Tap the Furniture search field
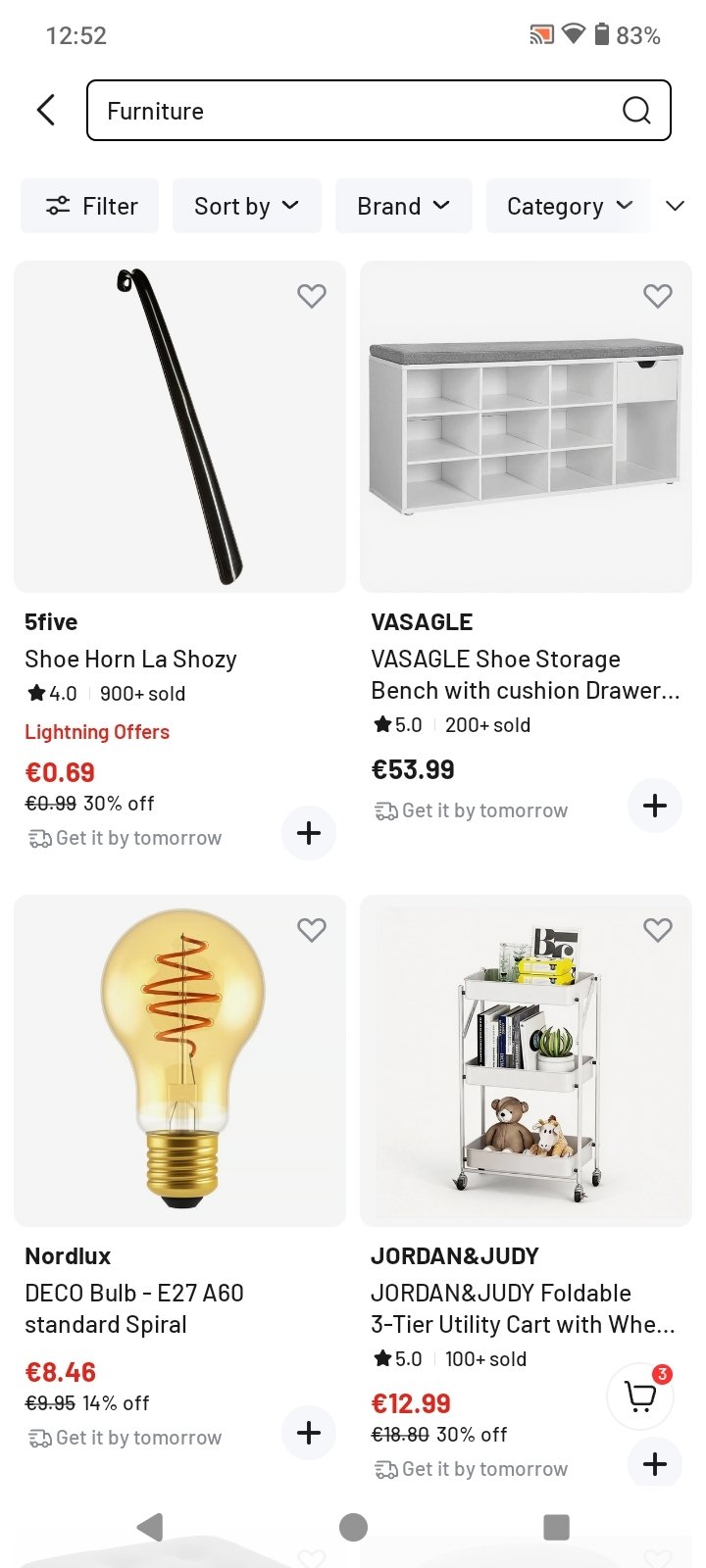 (353, 111)
